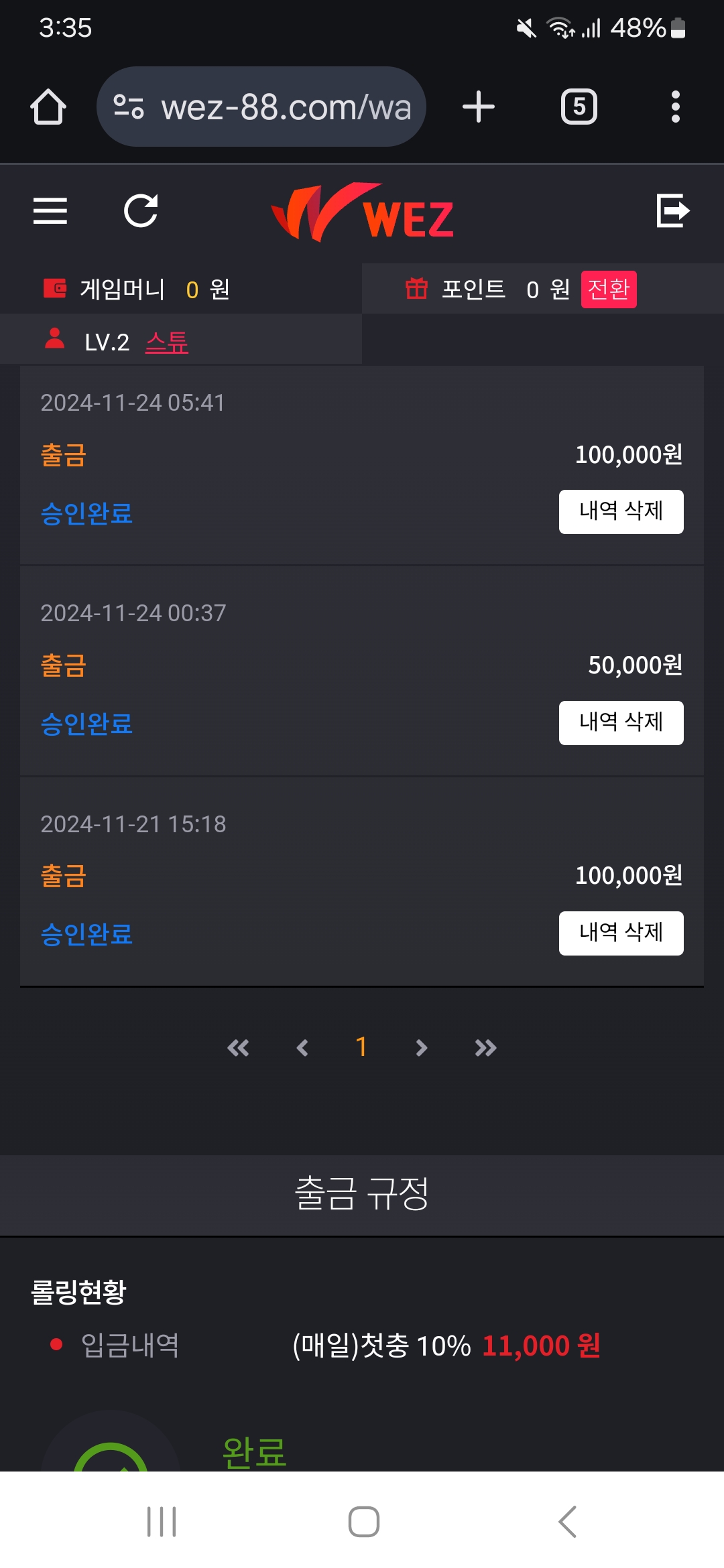Open a new browser tab
This screenshot has height=1568, width=724.
click(479, 107)
